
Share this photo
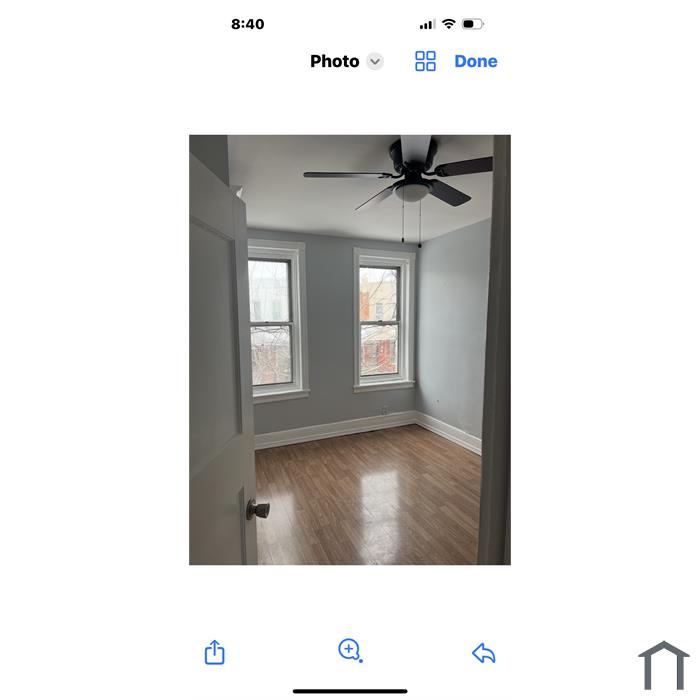pos(215,653)
